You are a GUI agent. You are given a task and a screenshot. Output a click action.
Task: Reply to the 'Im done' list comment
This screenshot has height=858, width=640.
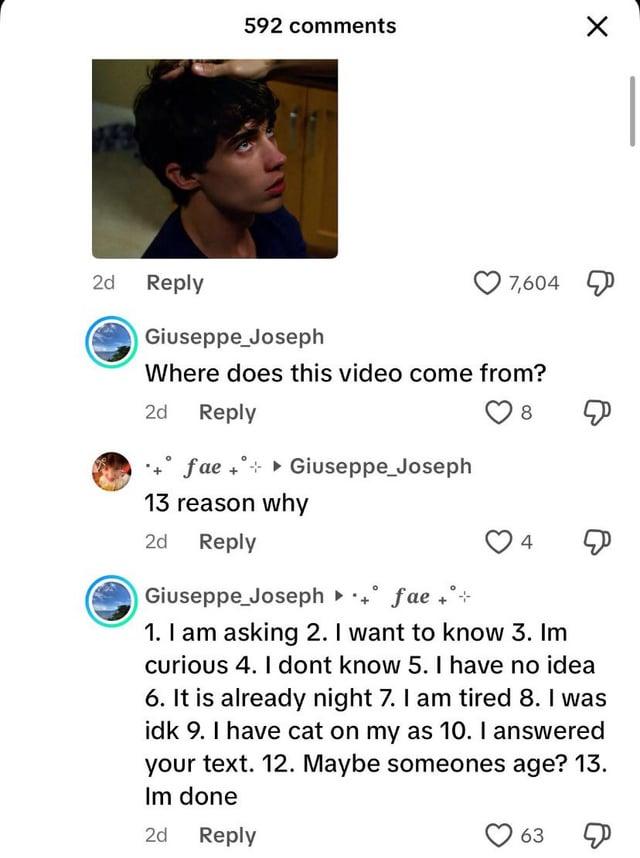click(227, 835)
